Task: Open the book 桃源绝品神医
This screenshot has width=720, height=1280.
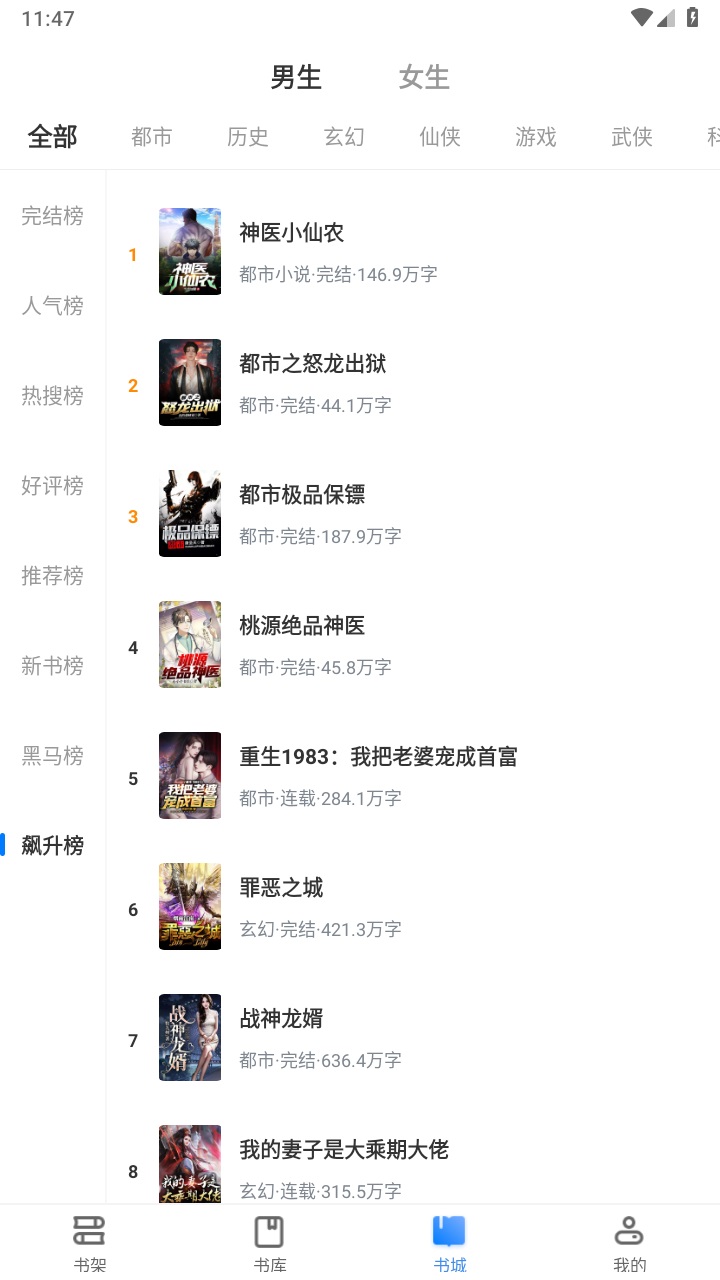Action: coord(302,626)
